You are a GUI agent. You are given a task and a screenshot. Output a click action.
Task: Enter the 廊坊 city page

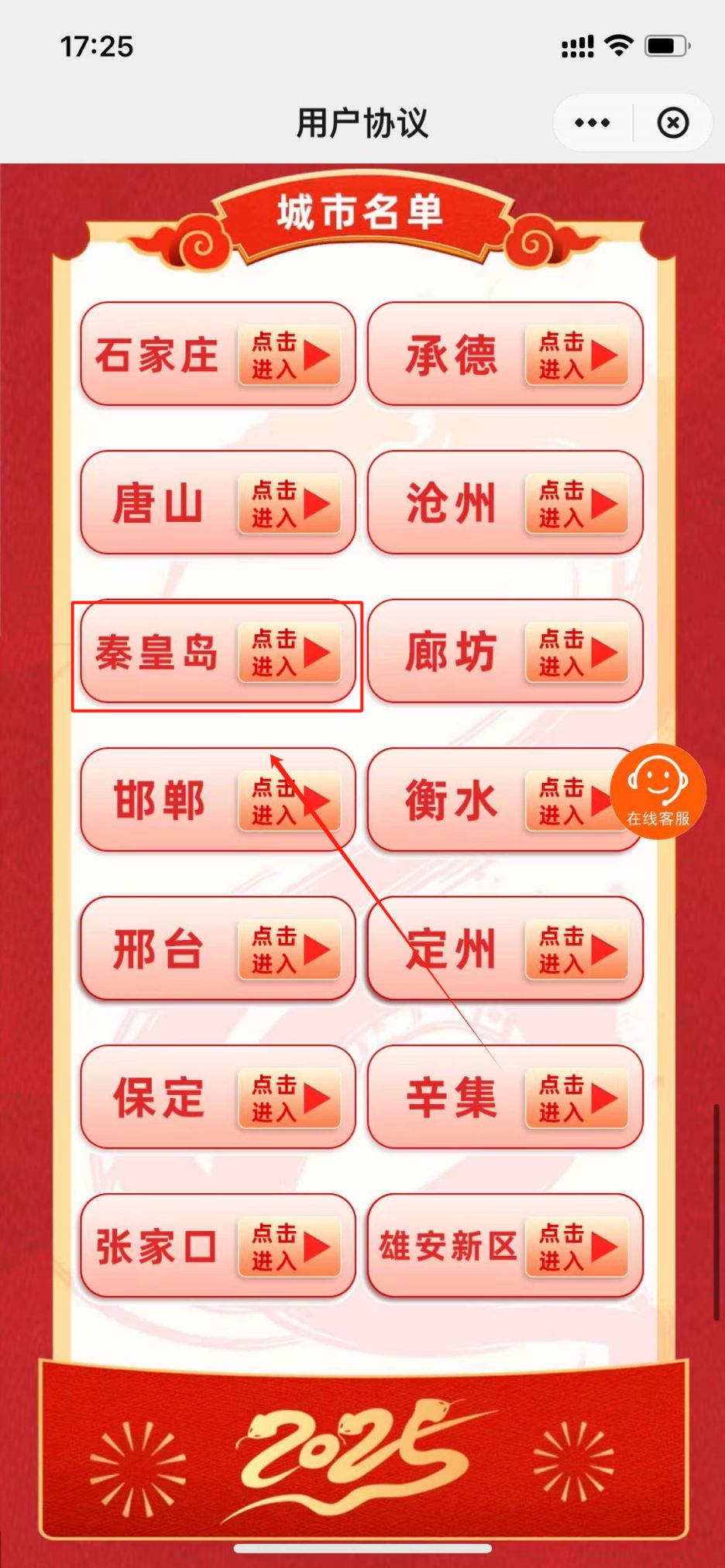coord(505,651)
